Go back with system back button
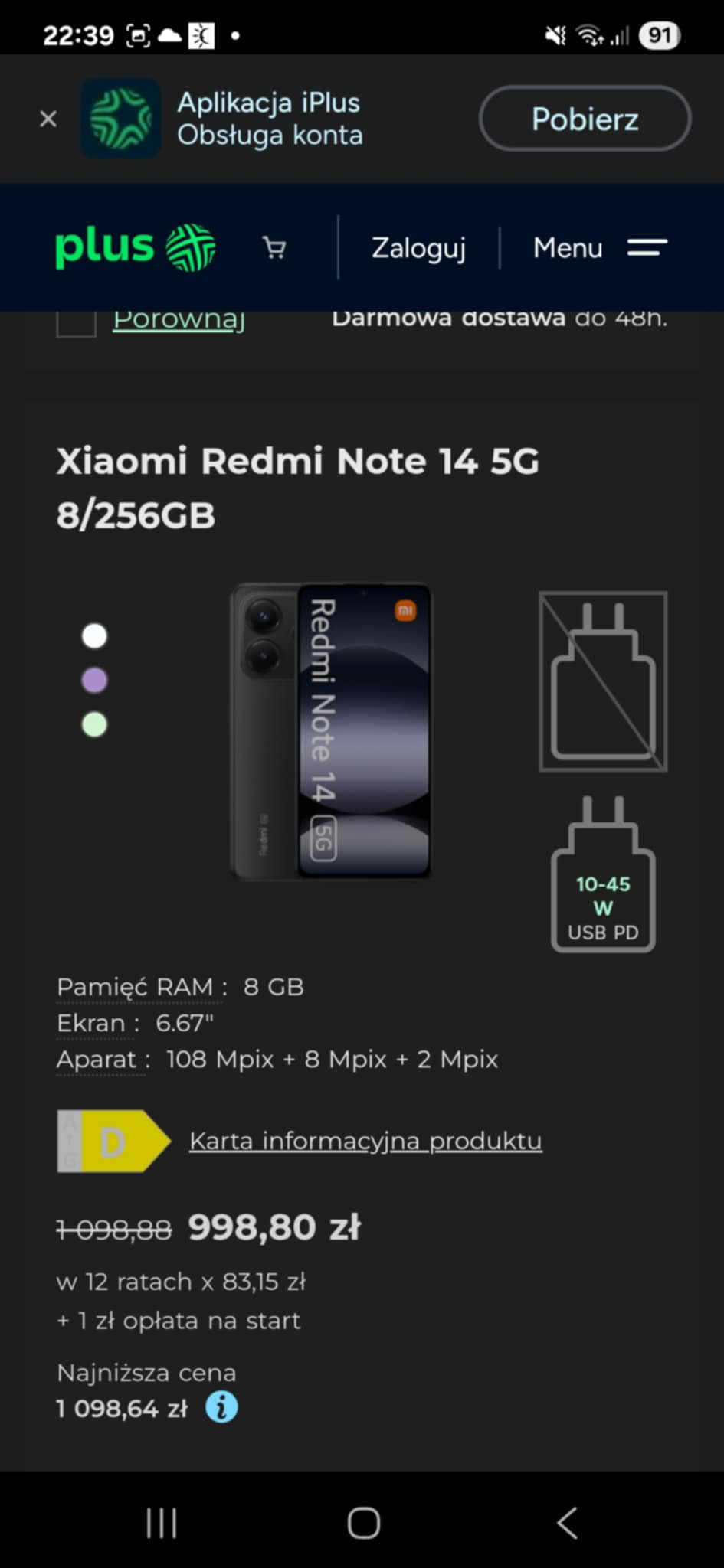The image size is (724, 1568). pos(566,1523)
